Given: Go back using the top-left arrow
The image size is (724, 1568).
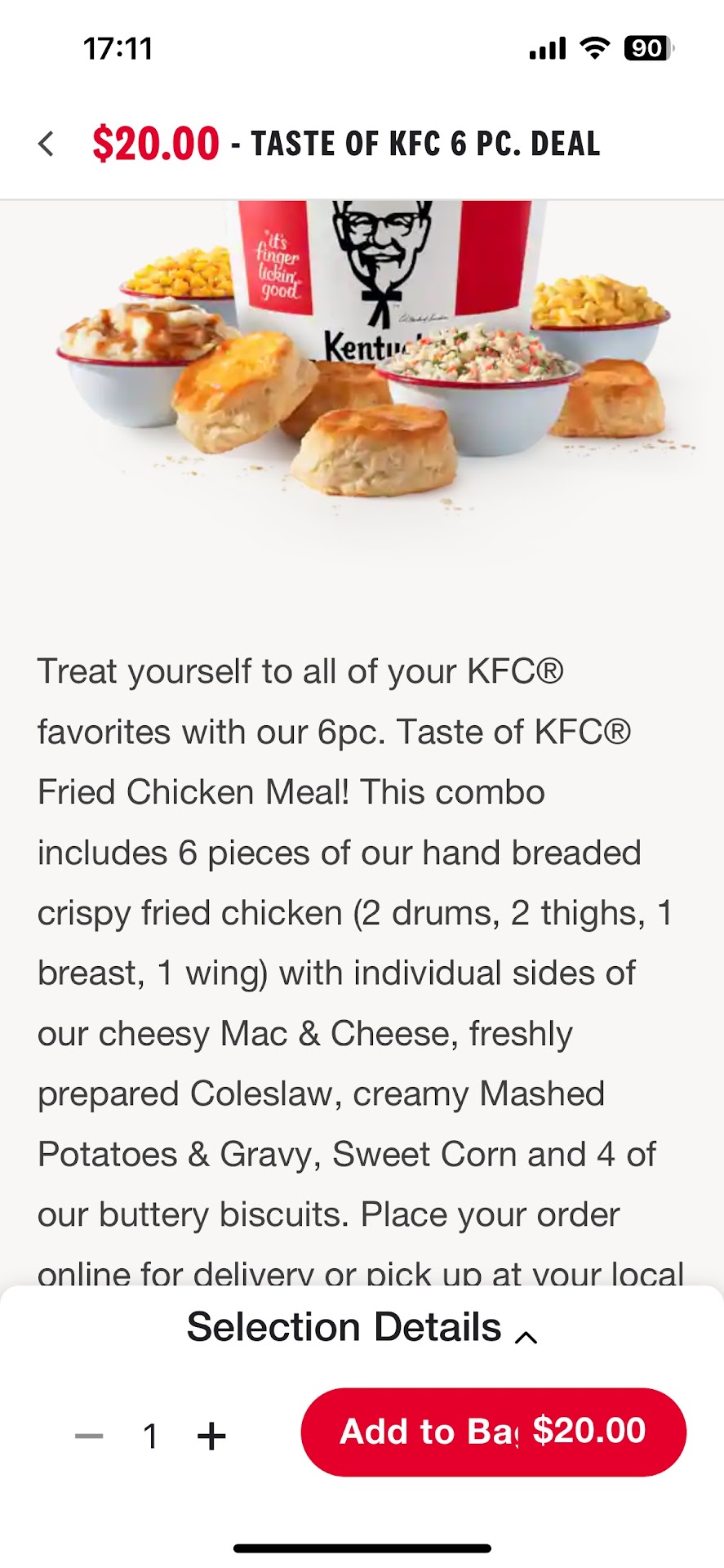Looking at the screenshot, I should tap(47, 144).
